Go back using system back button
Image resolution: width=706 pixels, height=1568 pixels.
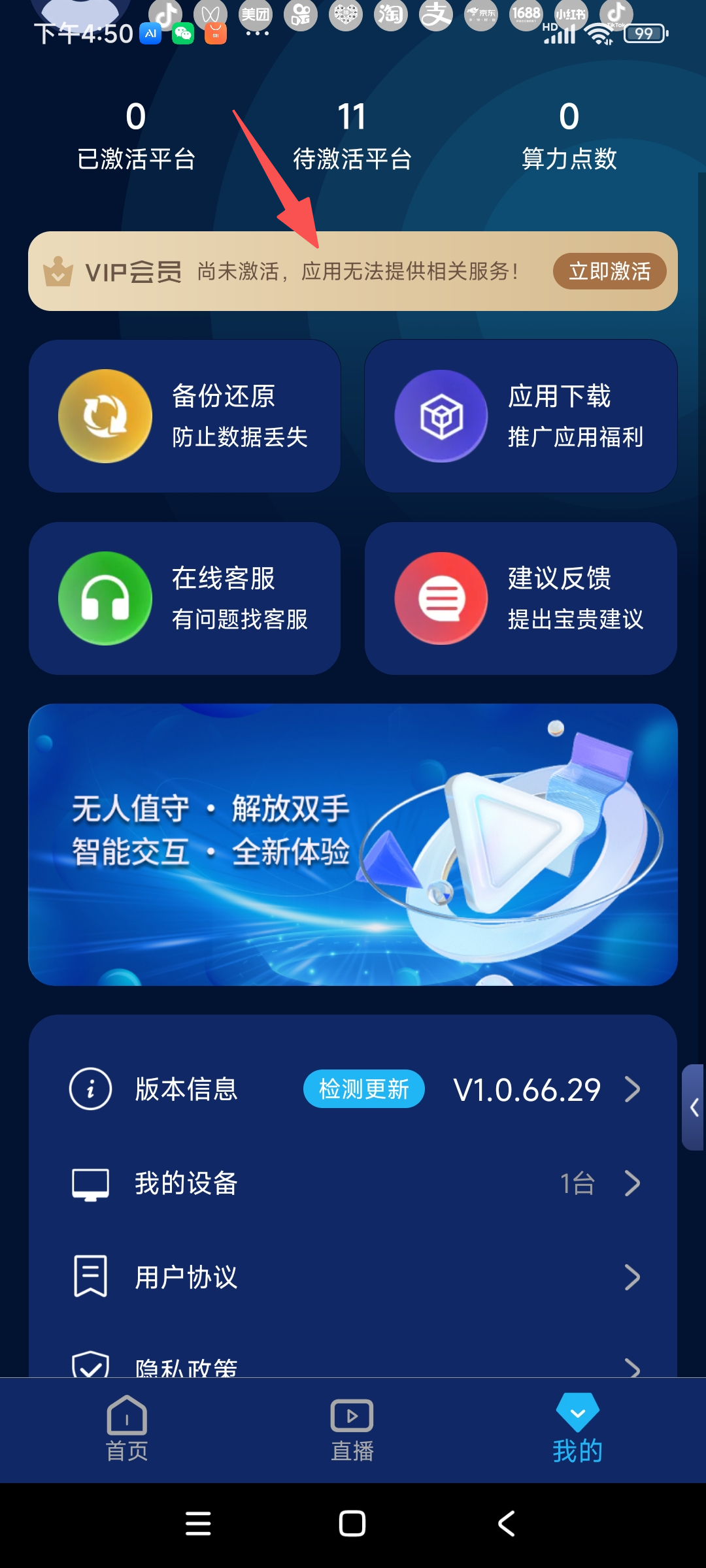click(x=507, y=1524)
